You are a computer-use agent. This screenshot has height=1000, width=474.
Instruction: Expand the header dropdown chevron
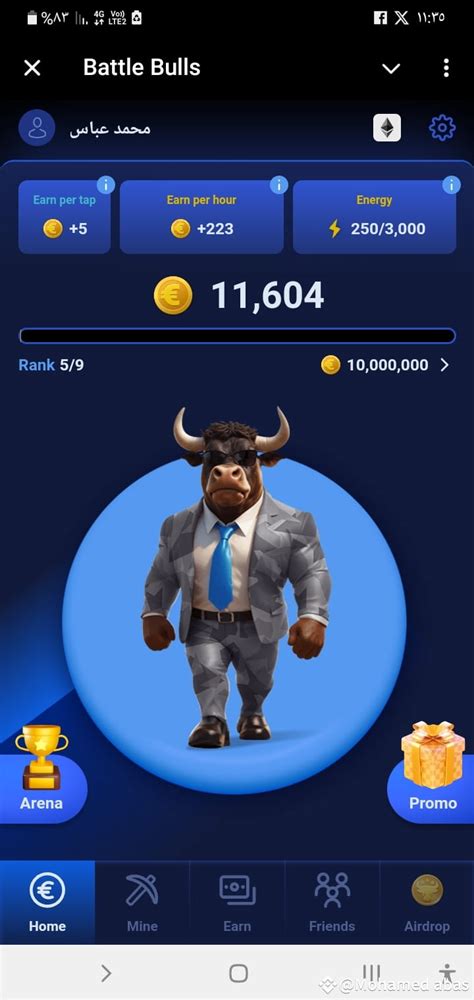click(390, 68)
